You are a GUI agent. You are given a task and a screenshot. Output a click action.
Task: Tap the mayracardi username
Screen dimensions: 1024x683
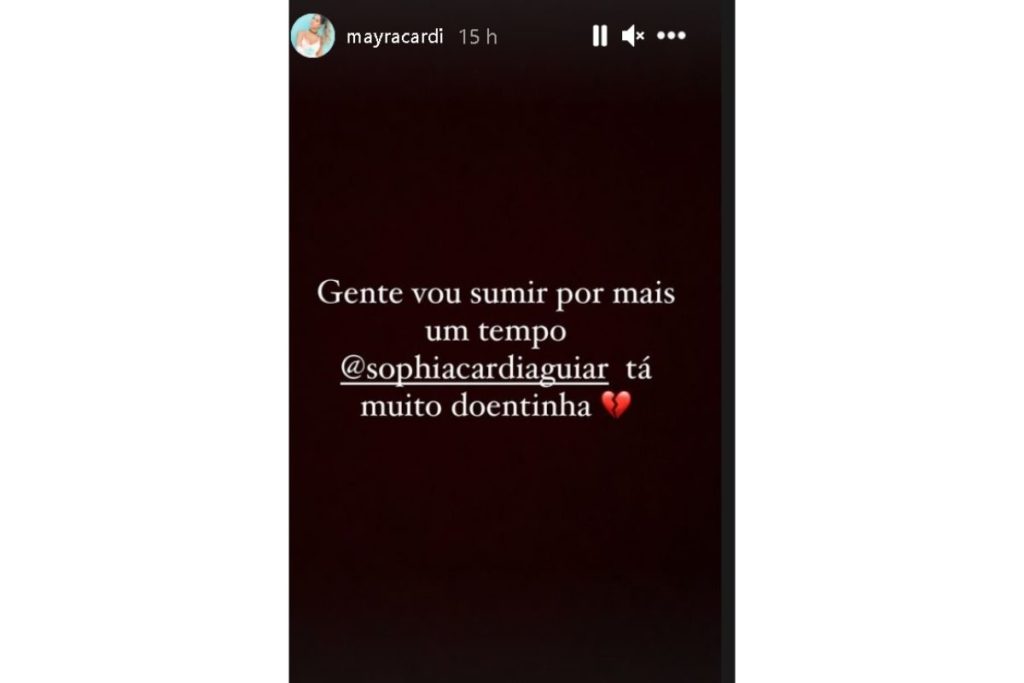click(393, 36)
